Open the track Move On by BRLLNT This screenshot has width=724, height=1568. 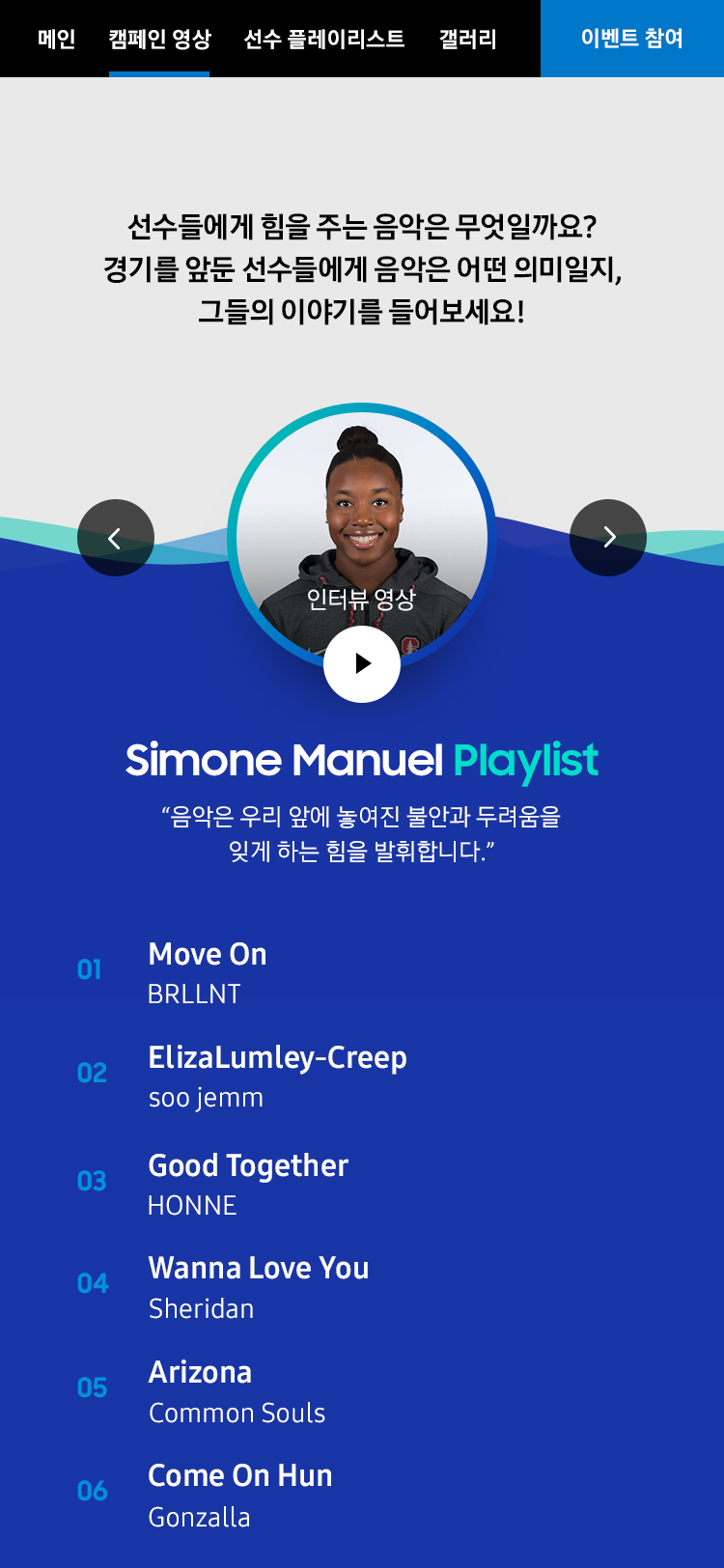pos(208,971)
